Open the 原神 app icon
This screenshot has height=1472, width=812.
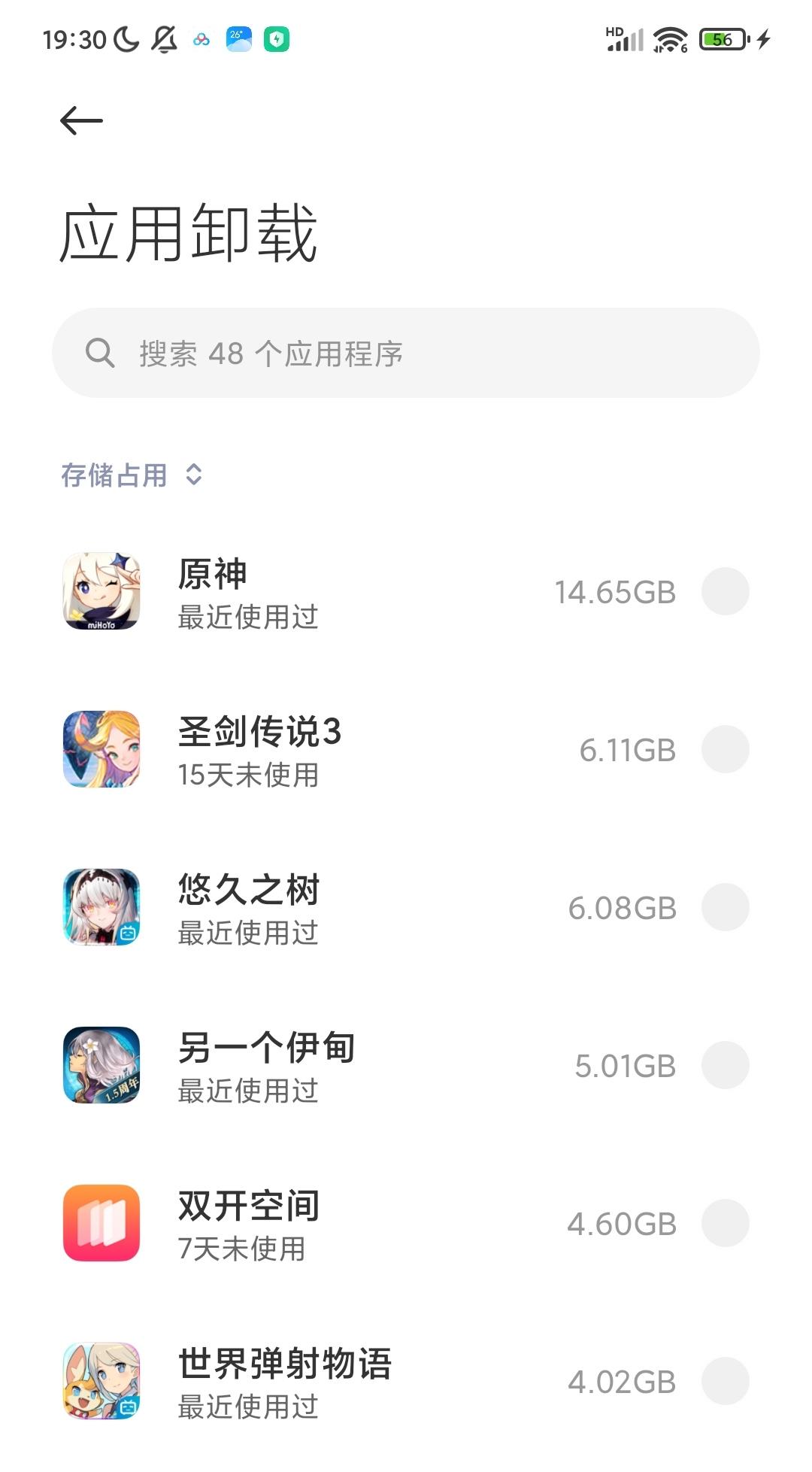[x=101, y=592]
